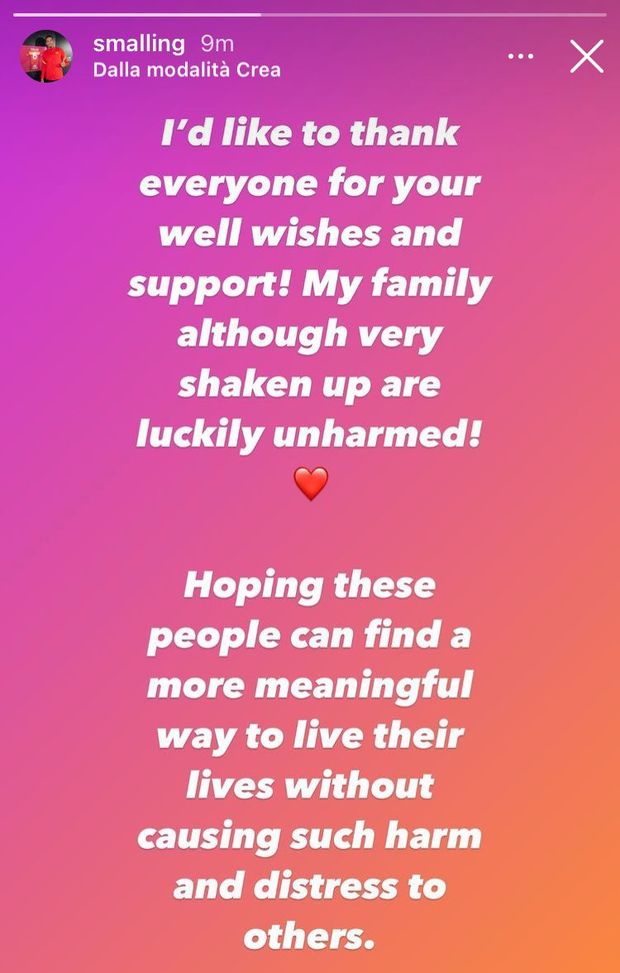Close the story with the X
Screen dimensions: 620x973
click(x=587, y=56)
